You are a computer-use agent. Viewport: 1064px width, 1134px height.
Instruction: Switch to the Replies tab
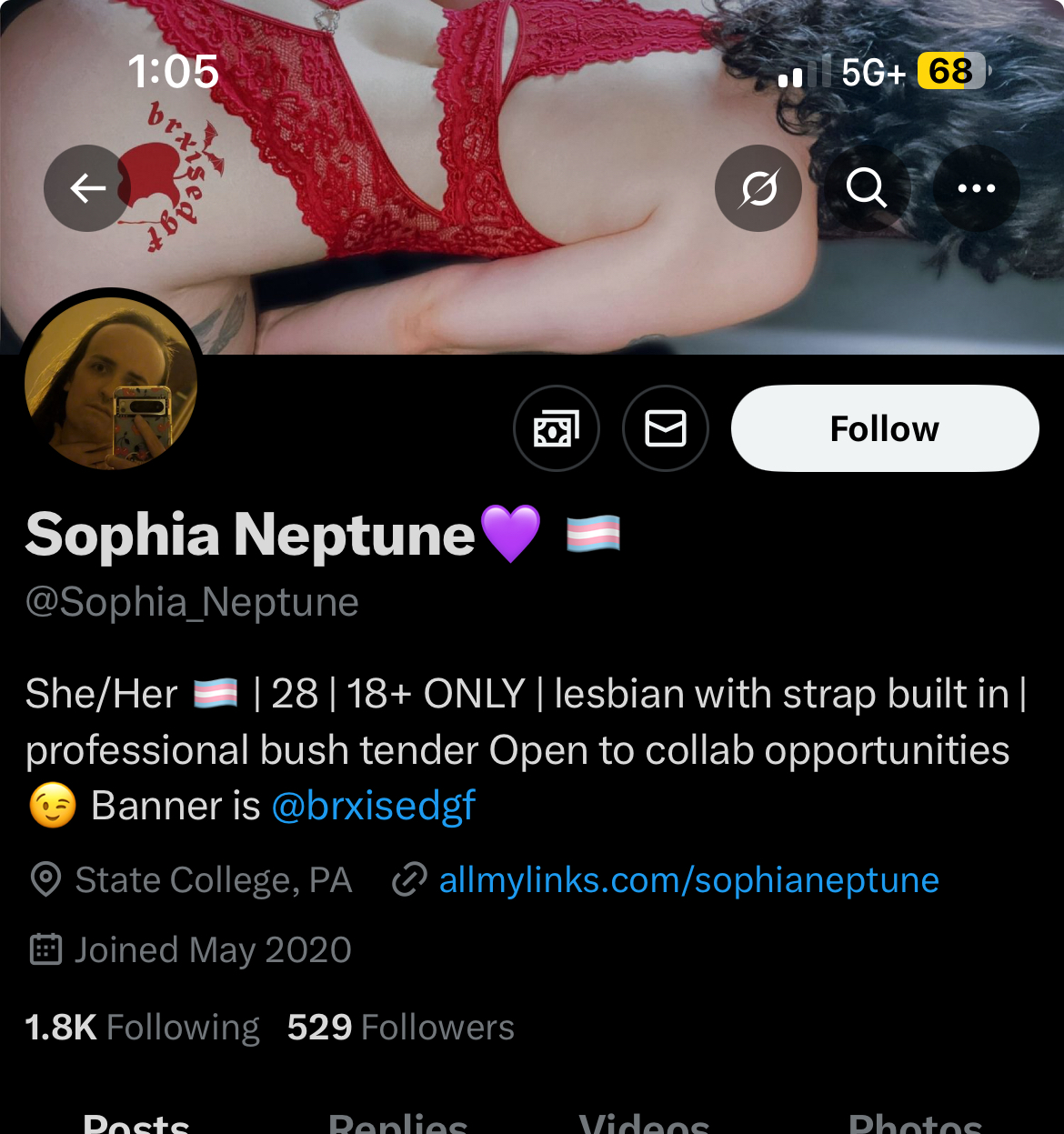[x=397, y=1122]
